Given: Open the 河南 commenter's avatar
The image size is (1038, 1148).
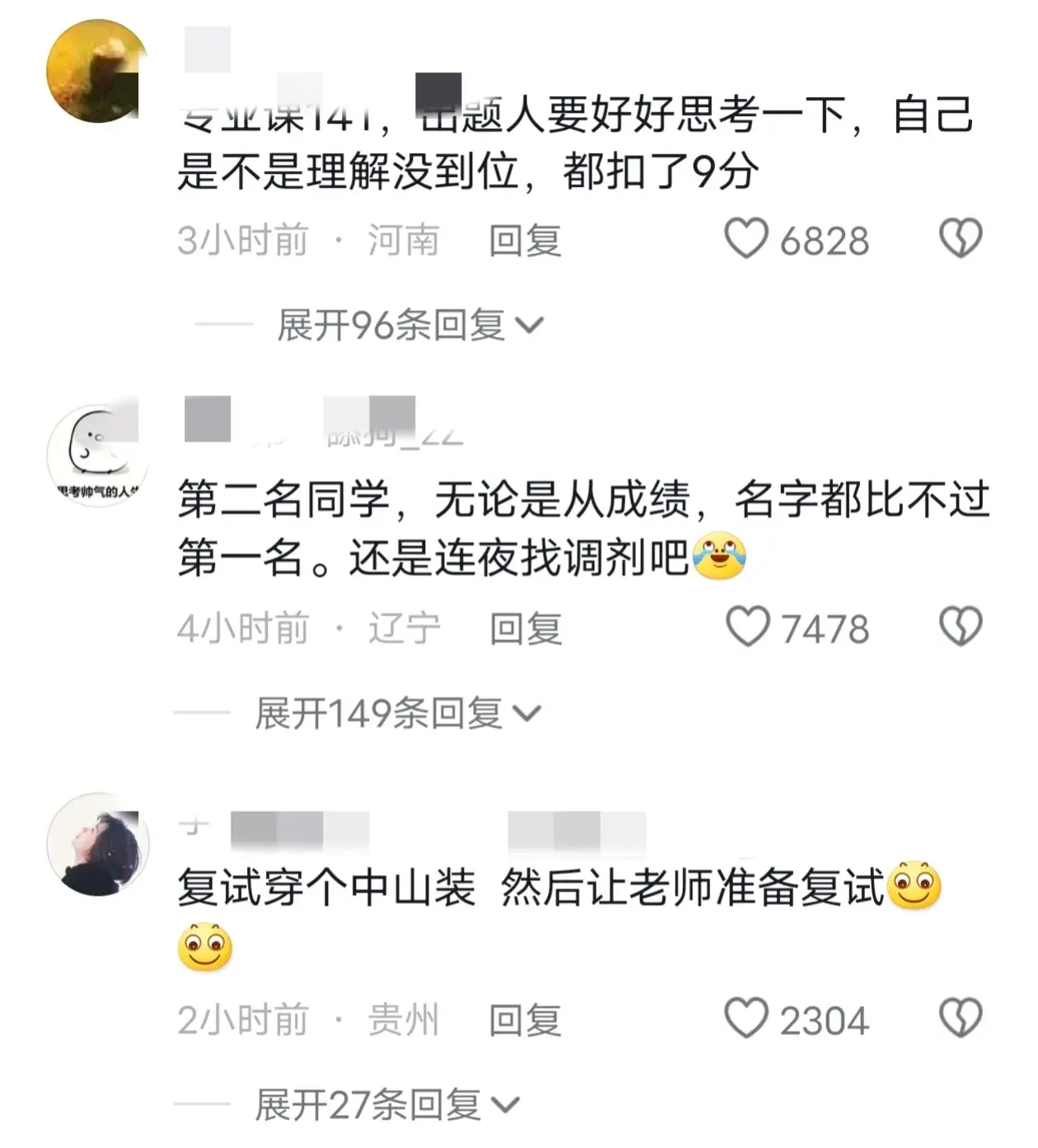Looking at the screenshot, I should pos(97,72).
